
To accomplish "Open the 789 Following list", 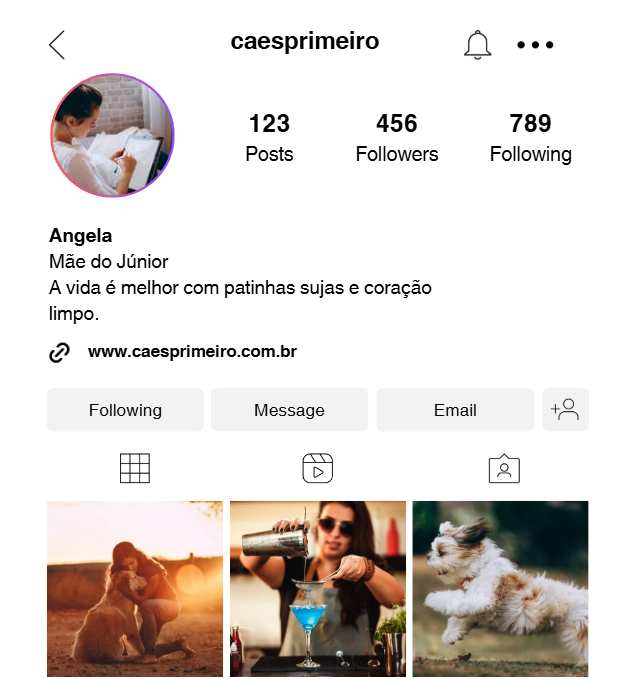I will tap(530, 138).
